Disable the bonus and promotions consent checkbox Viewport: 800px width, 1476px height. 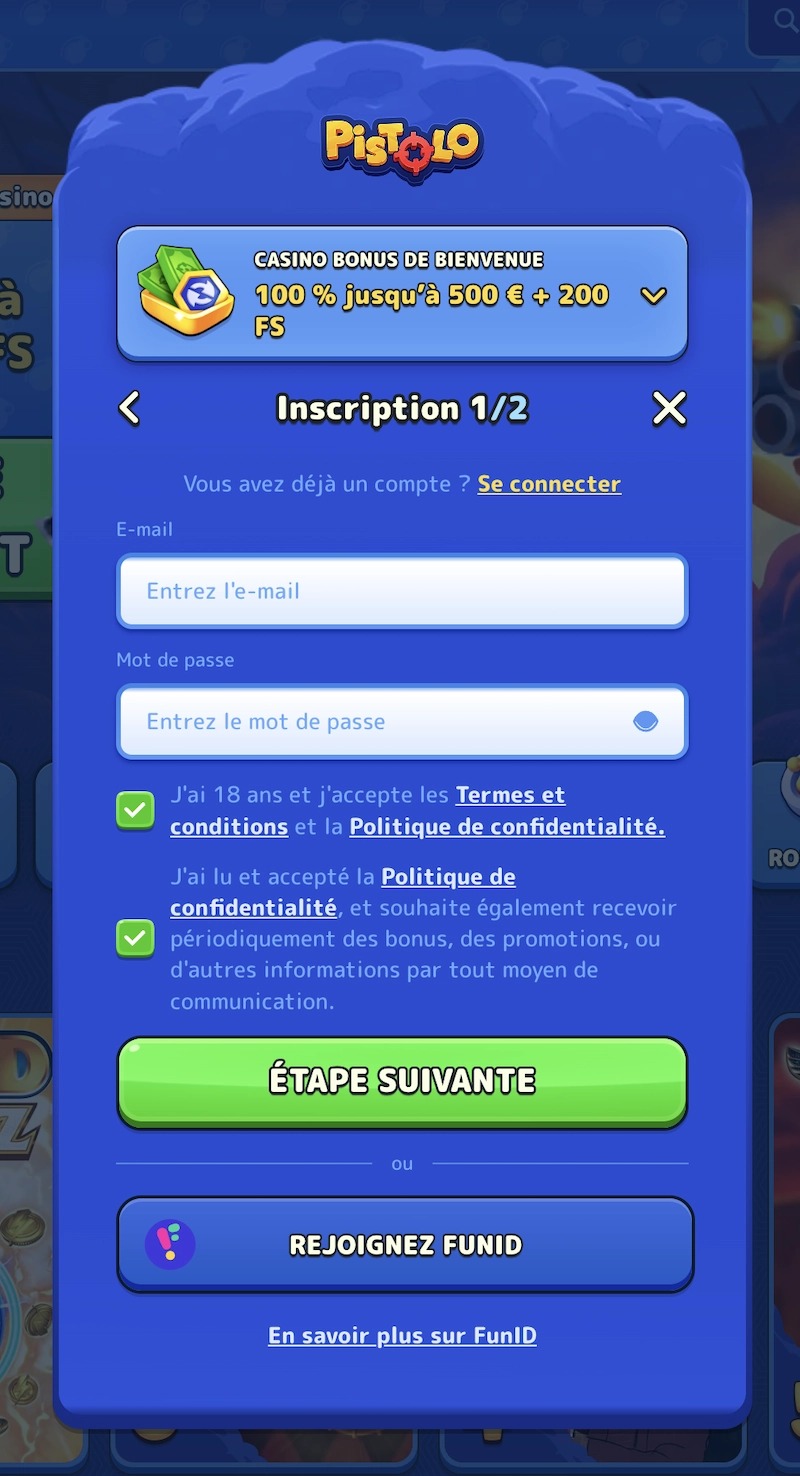pos(135,938)
